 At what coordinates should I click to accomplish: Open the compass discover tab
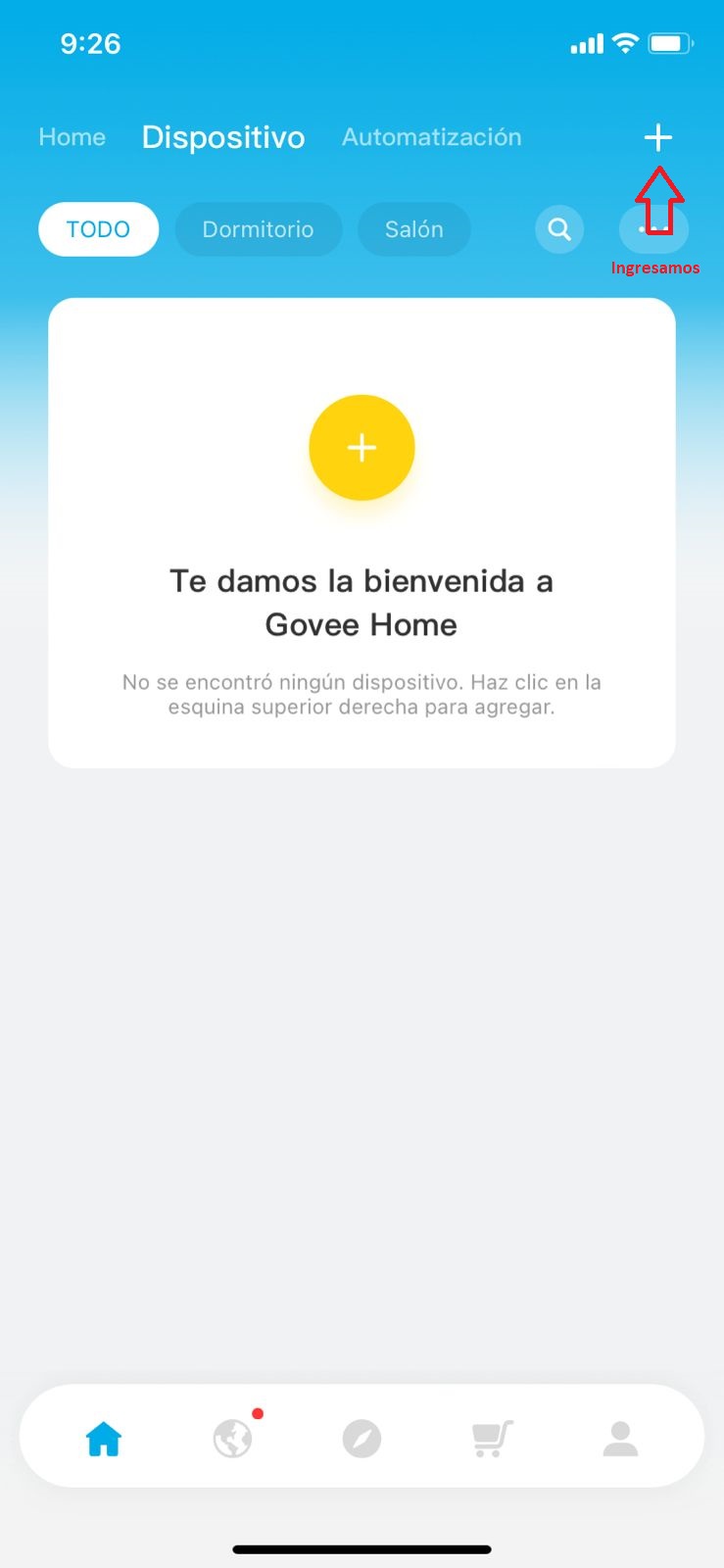pyautogui.click(x=362, y=1439)
